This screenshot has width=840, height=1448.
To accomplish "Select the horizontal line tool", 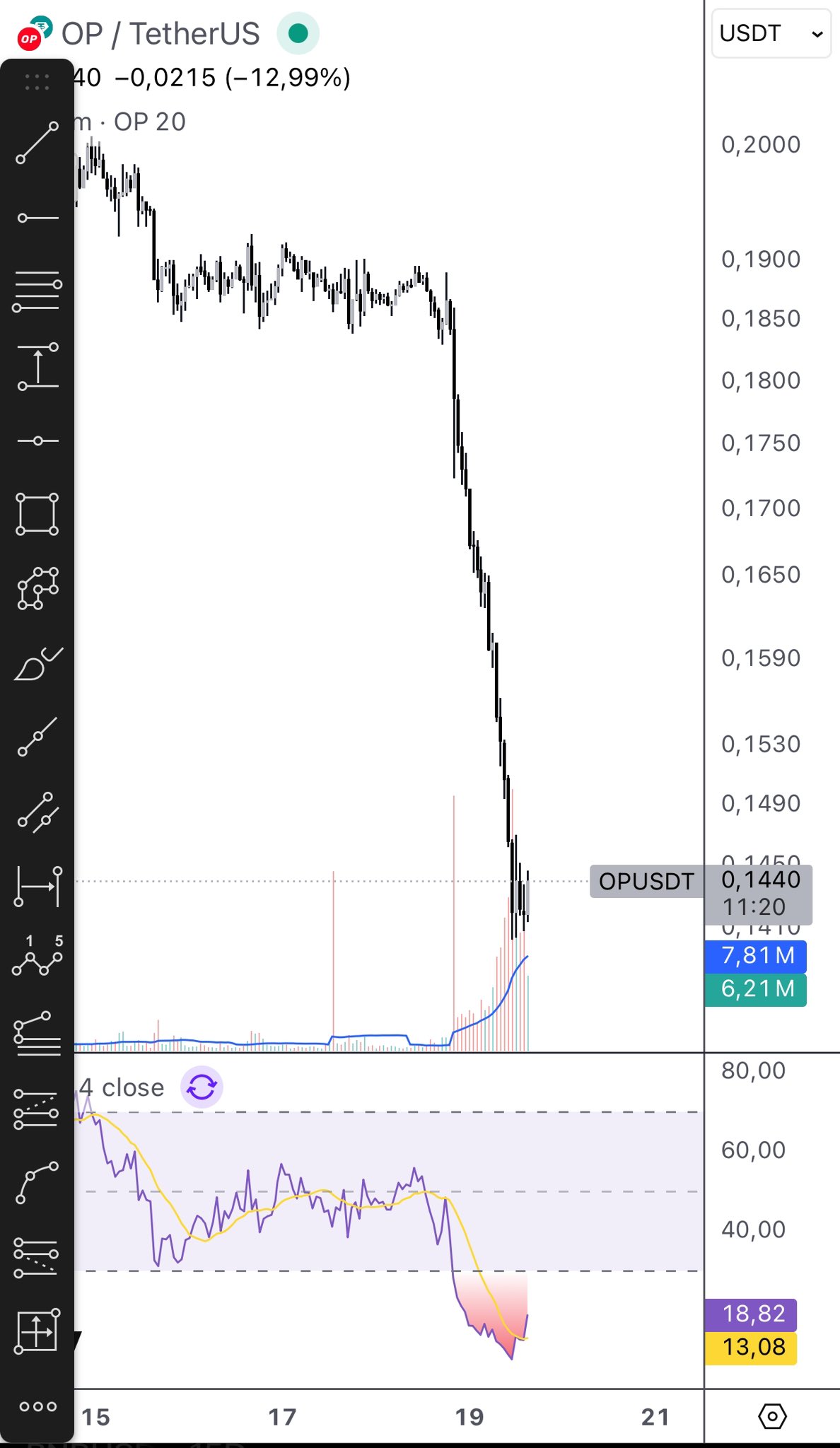I will [x=37, y=441].
